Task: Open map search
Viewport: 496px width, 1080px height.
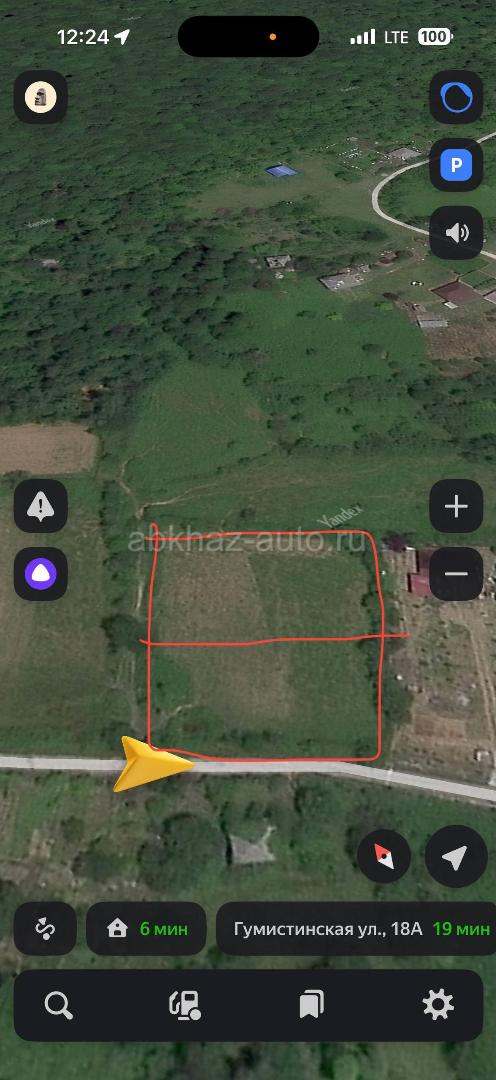Action: pyautogui.click(x=59, y=1006)
